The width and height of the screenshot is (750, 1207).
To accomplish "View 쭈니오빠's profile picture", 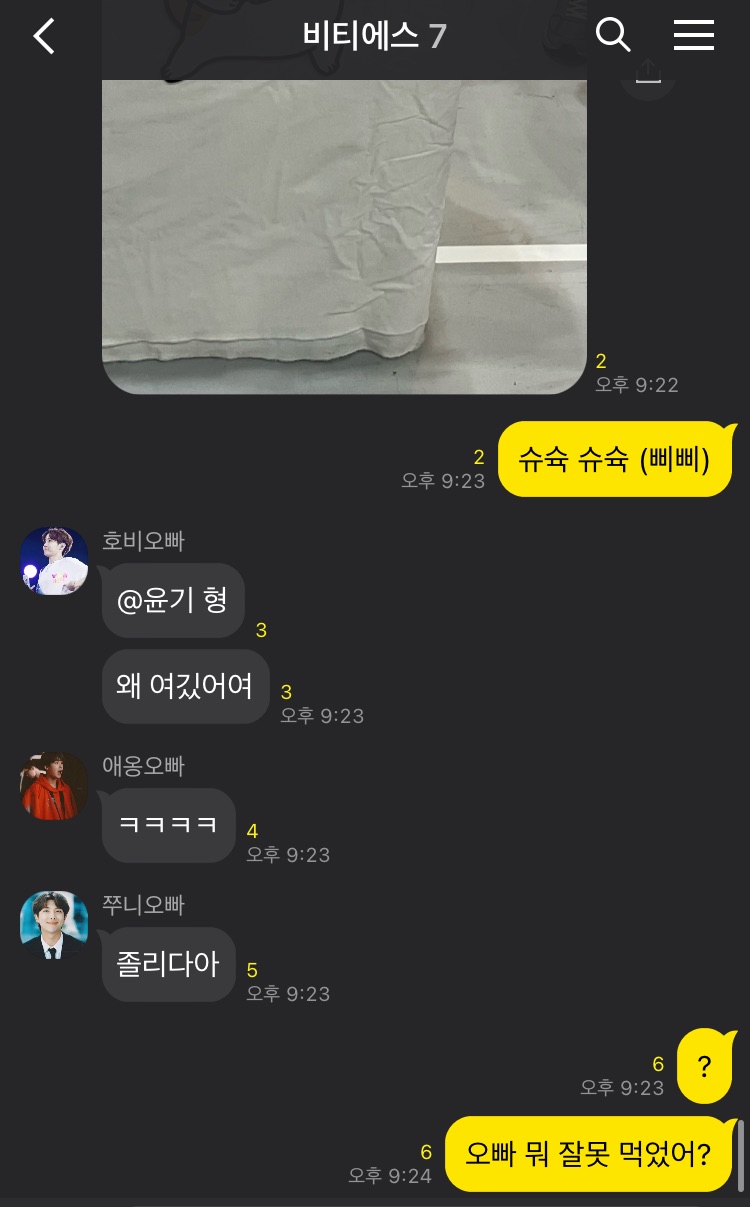I will [54, 925].
